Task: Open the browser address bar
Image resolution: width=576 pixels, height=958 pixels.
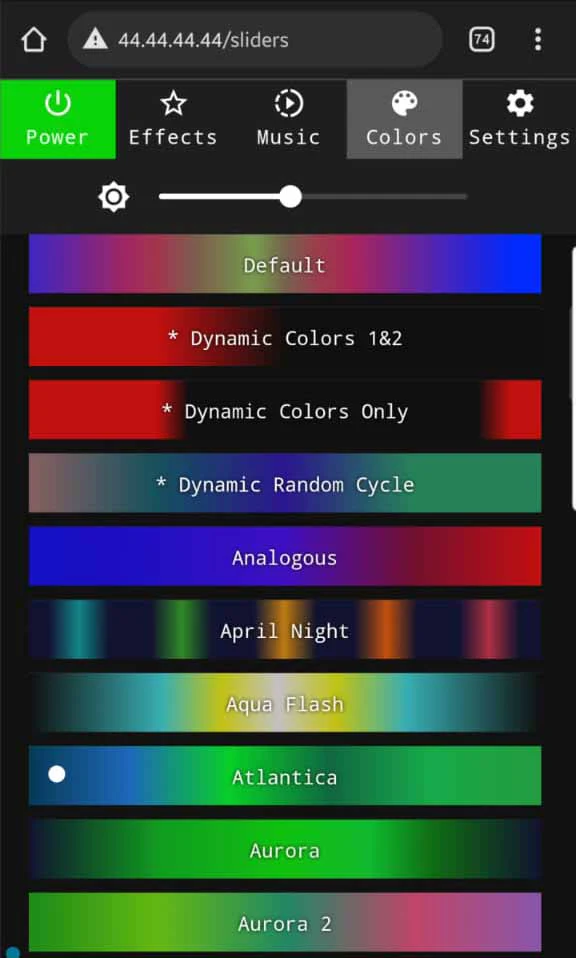Action: pyautogui.click(x=255, y=40)
